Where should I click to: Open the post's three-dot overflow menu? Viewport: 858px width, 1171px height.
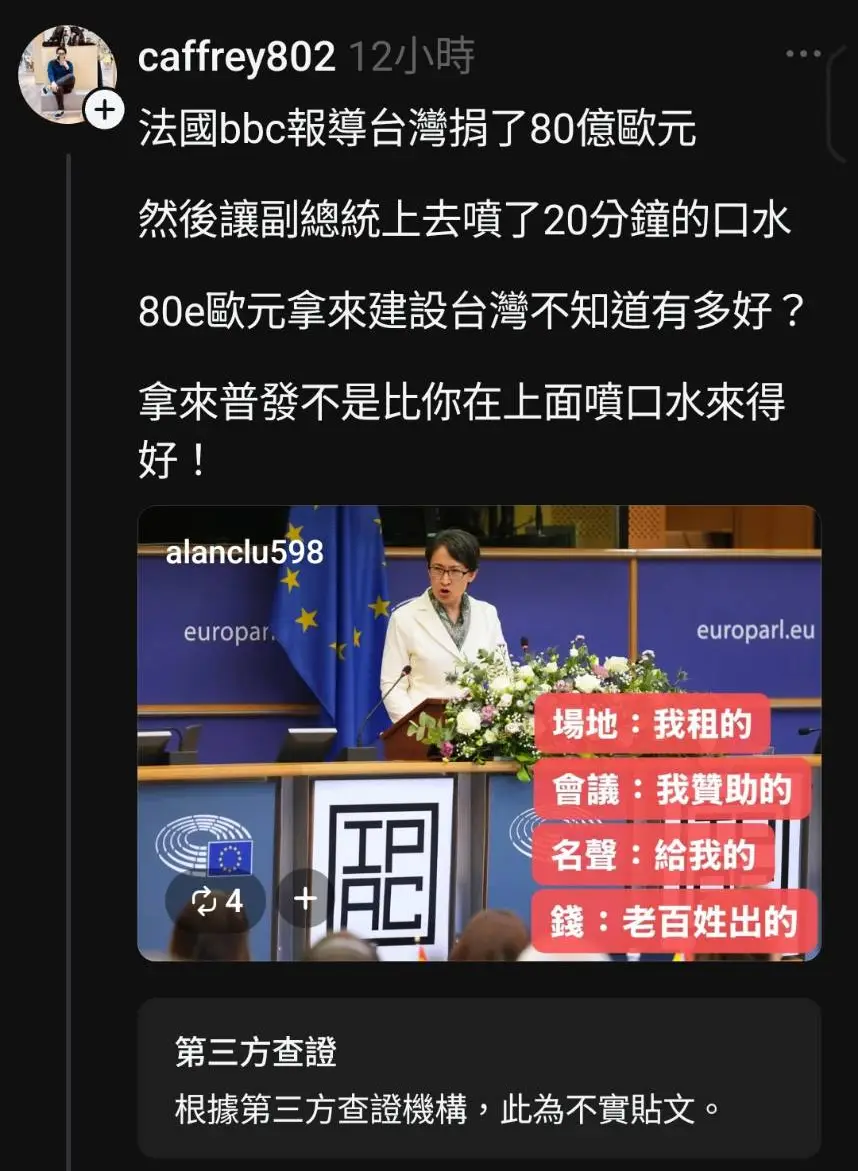click(803, 54)
